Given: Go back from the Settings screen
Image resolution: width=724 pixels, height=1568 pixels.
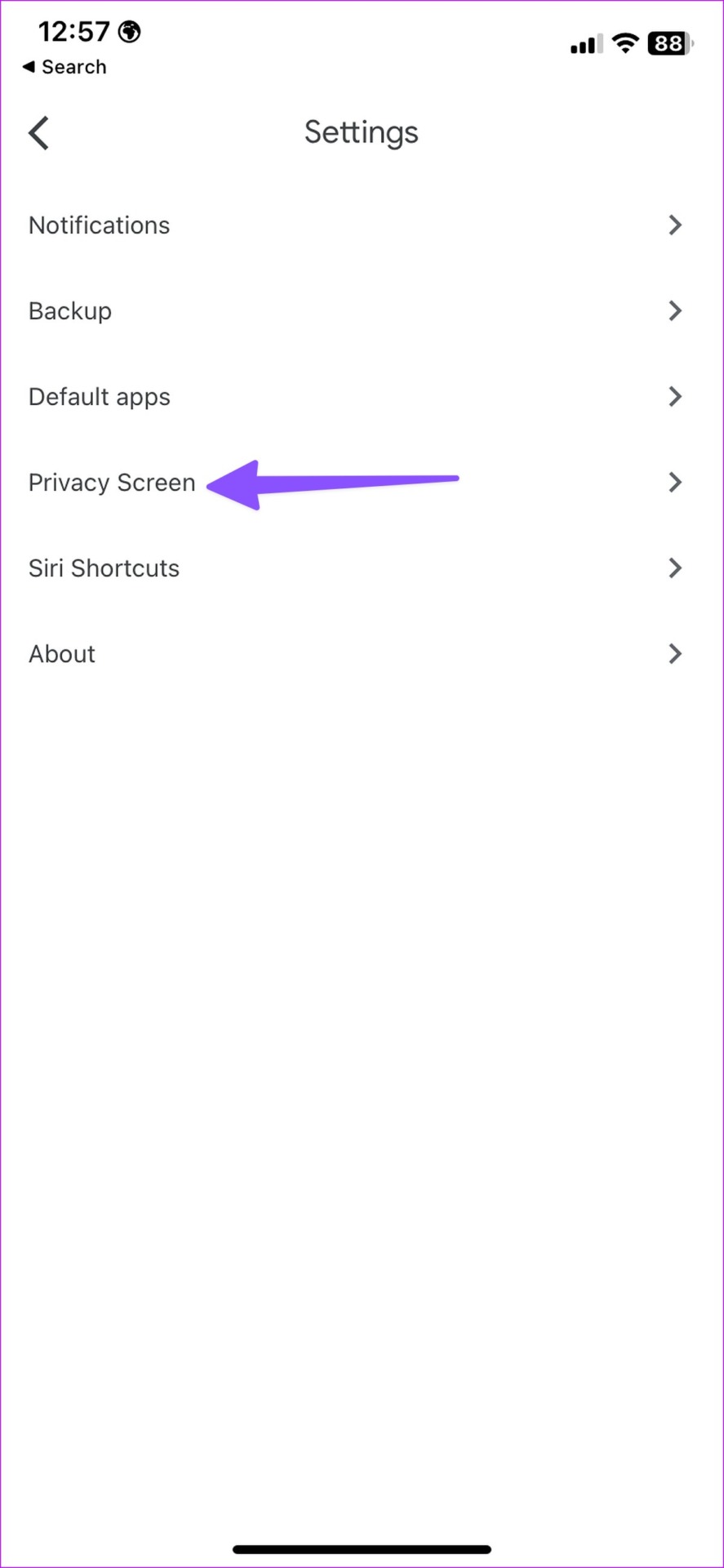Looking at the screenshot, I should tap(38, 133).
